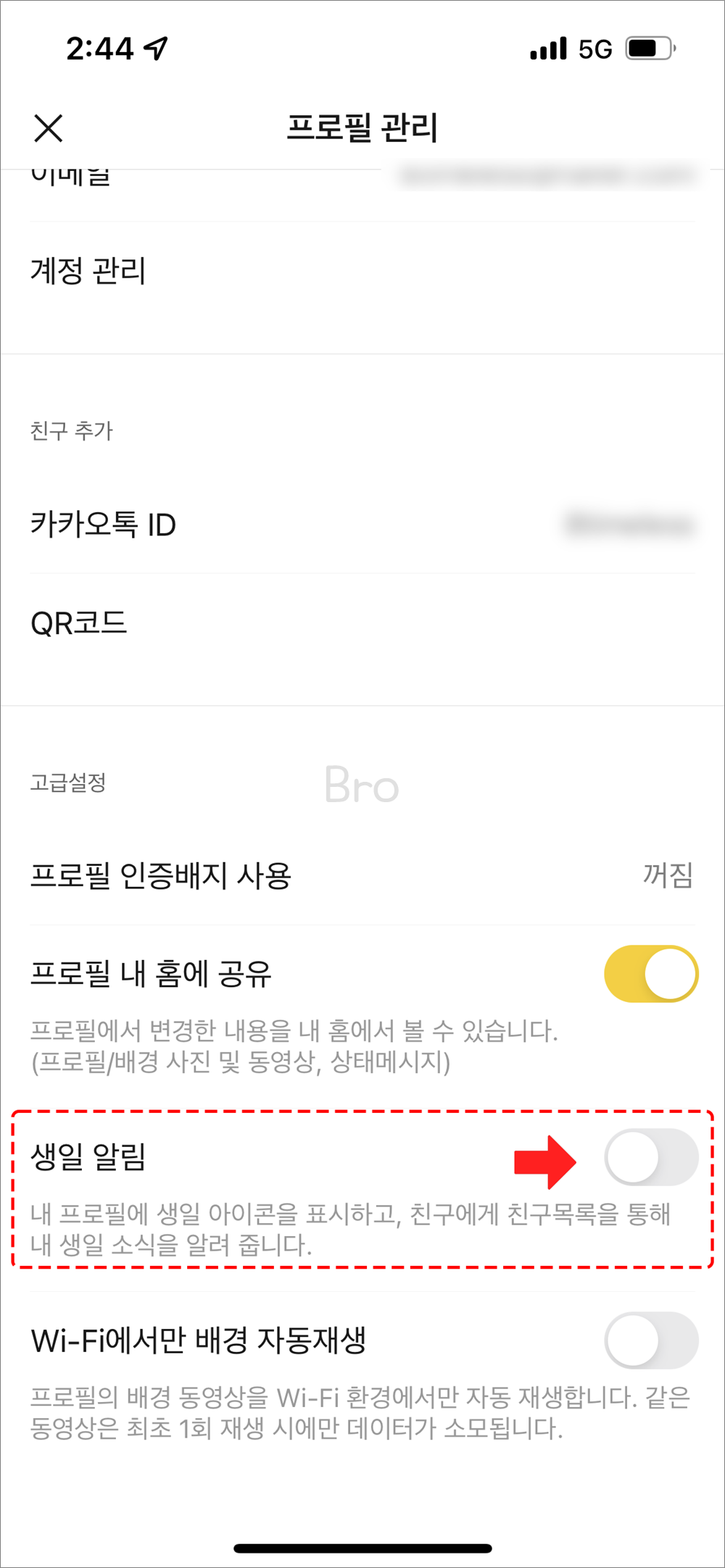
Task: Enable the 생일 알림 toggle
Action: [650, 1157]
